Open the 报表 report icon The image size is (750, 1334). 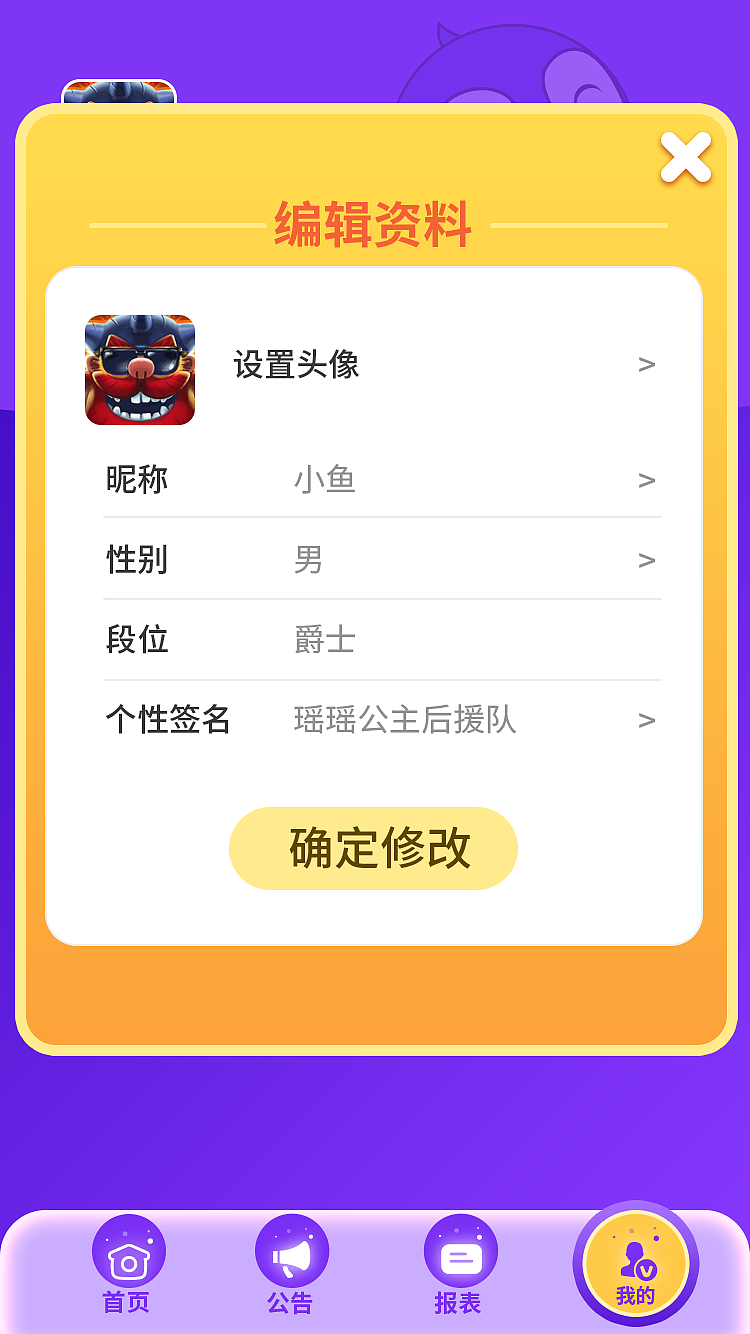[x=459, y=1250]
